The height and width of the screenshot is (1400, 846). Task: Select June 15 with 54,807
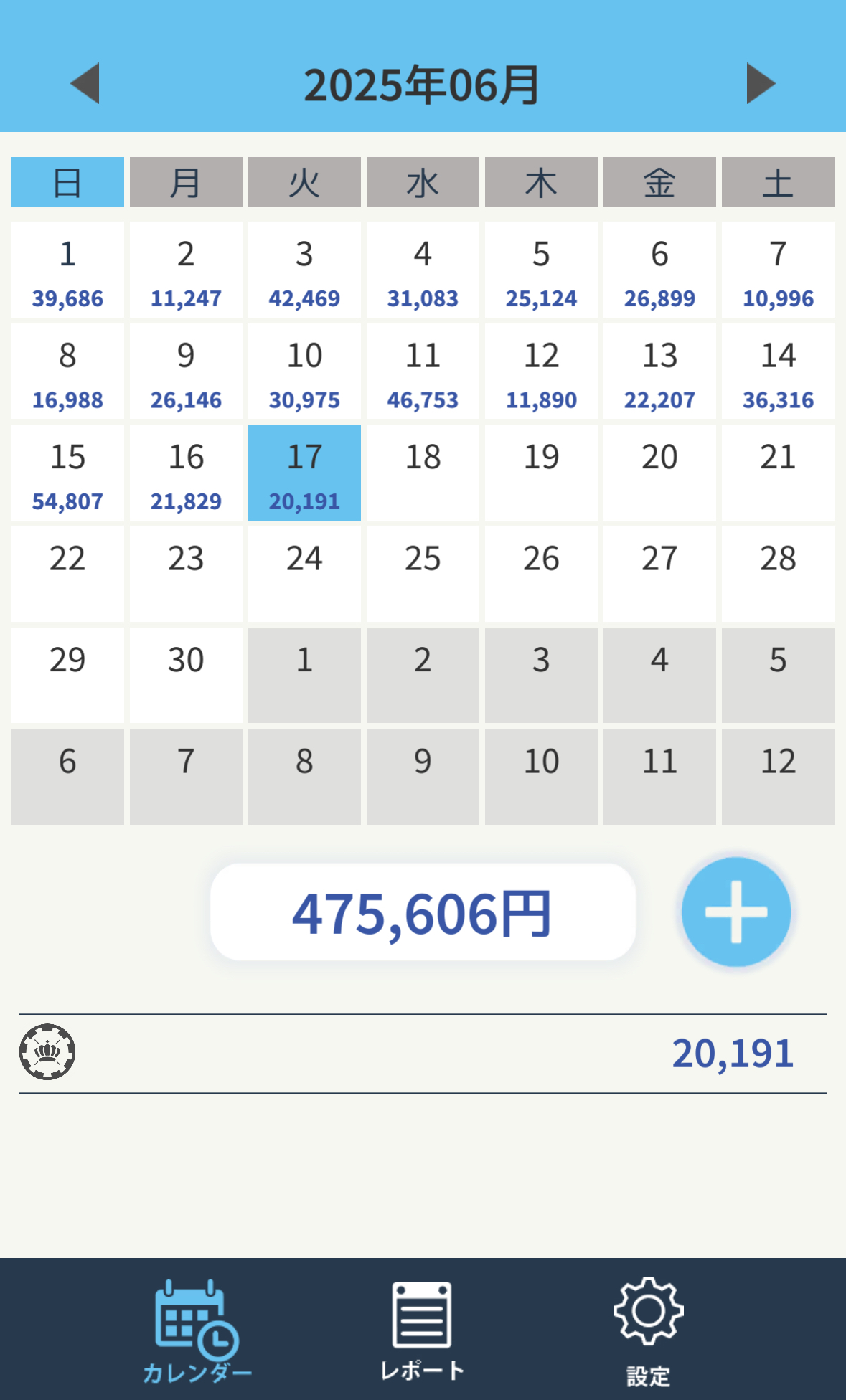coord(67,473)
